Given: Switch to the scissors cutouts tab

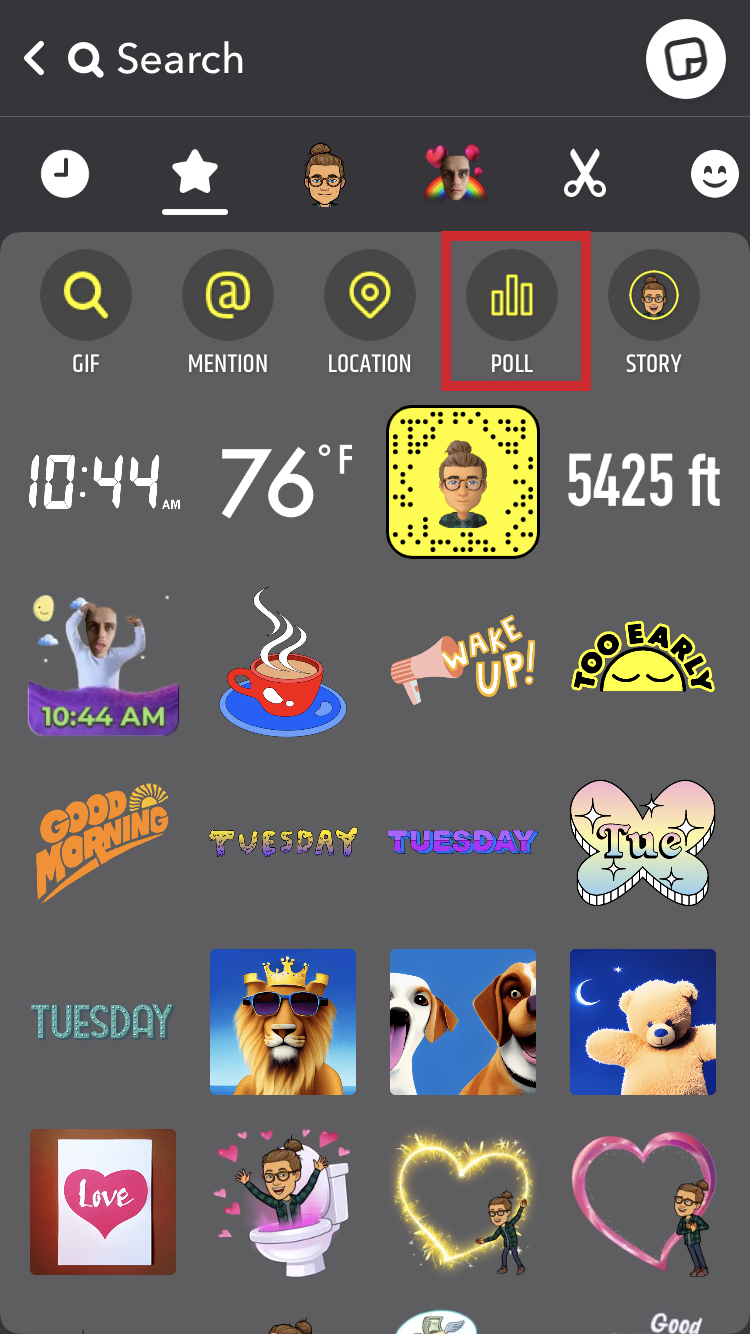Looking at the screenshot, I should pyautogui.click(x=584, y=176).
